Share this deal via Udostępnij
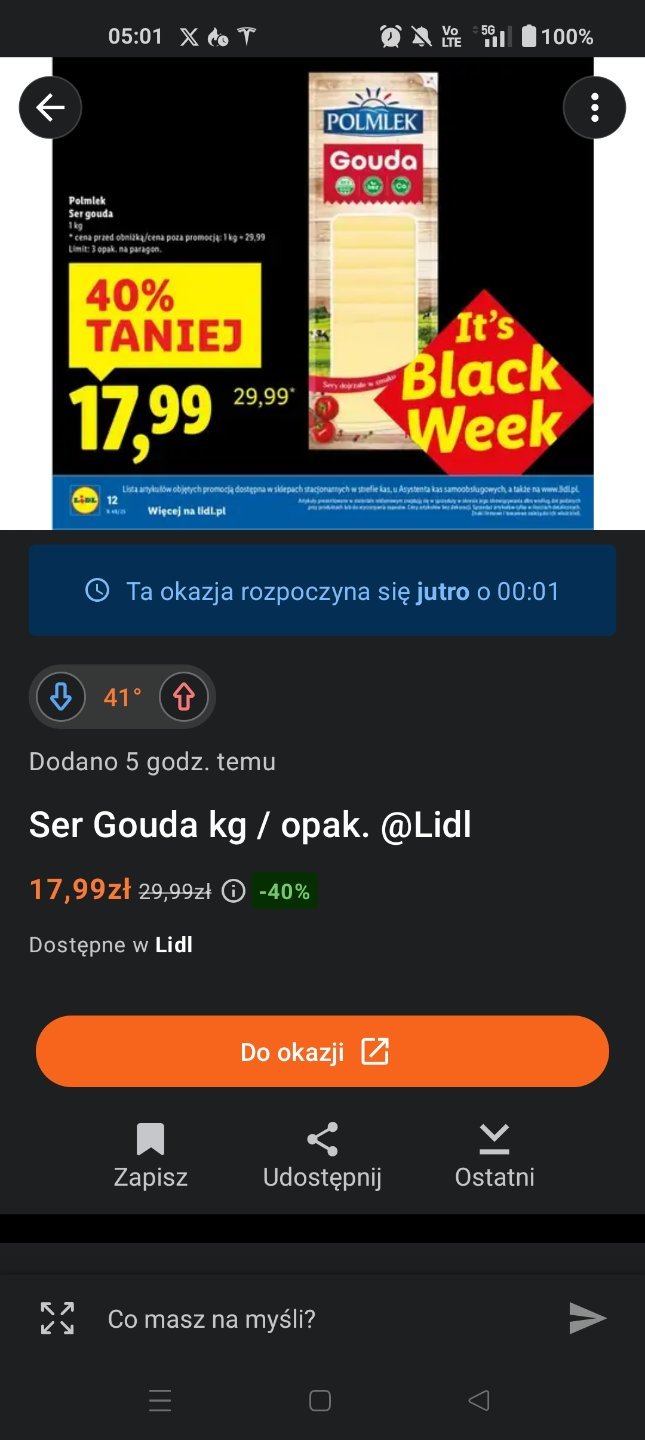This screenshot has height=1440, width=645. click(322, 1154)
